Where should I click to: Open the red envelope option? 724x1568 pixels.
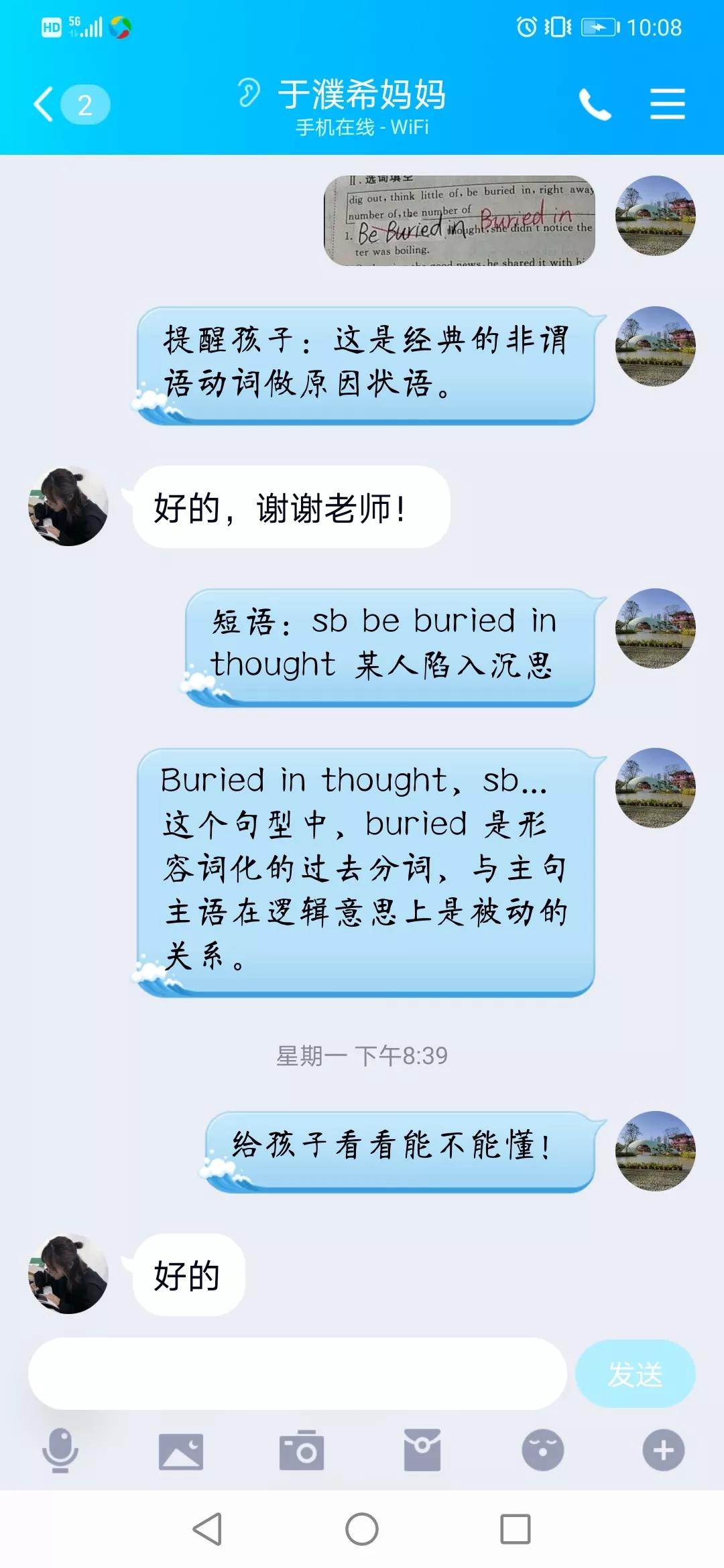point(422,1451)
